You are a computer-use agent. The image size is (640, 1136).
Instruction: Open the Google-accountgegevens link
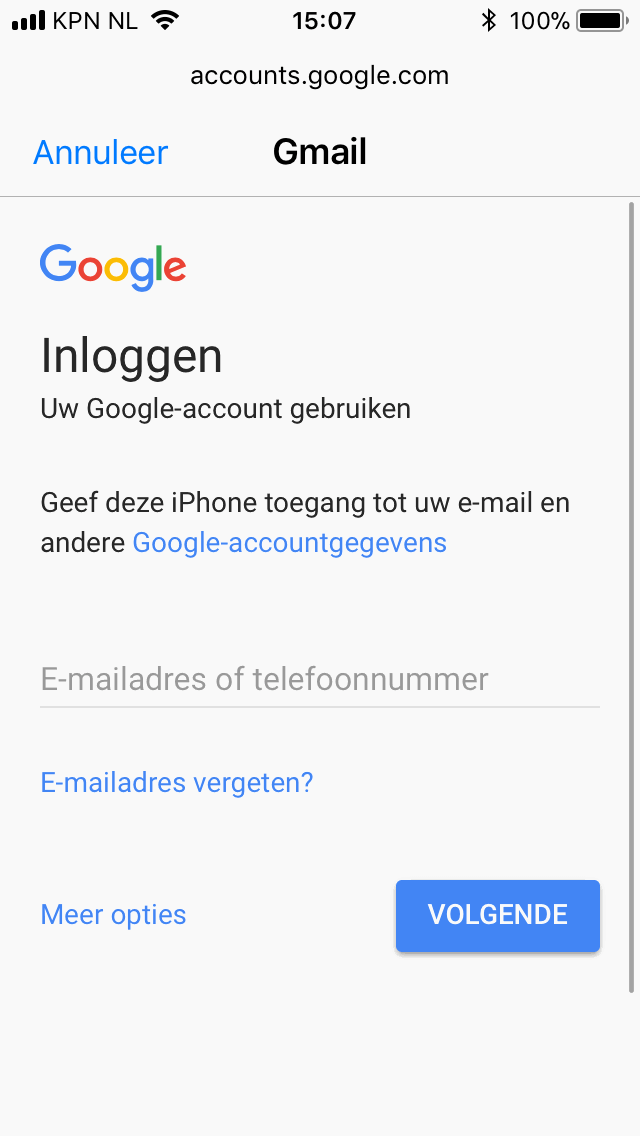(289, 543)
